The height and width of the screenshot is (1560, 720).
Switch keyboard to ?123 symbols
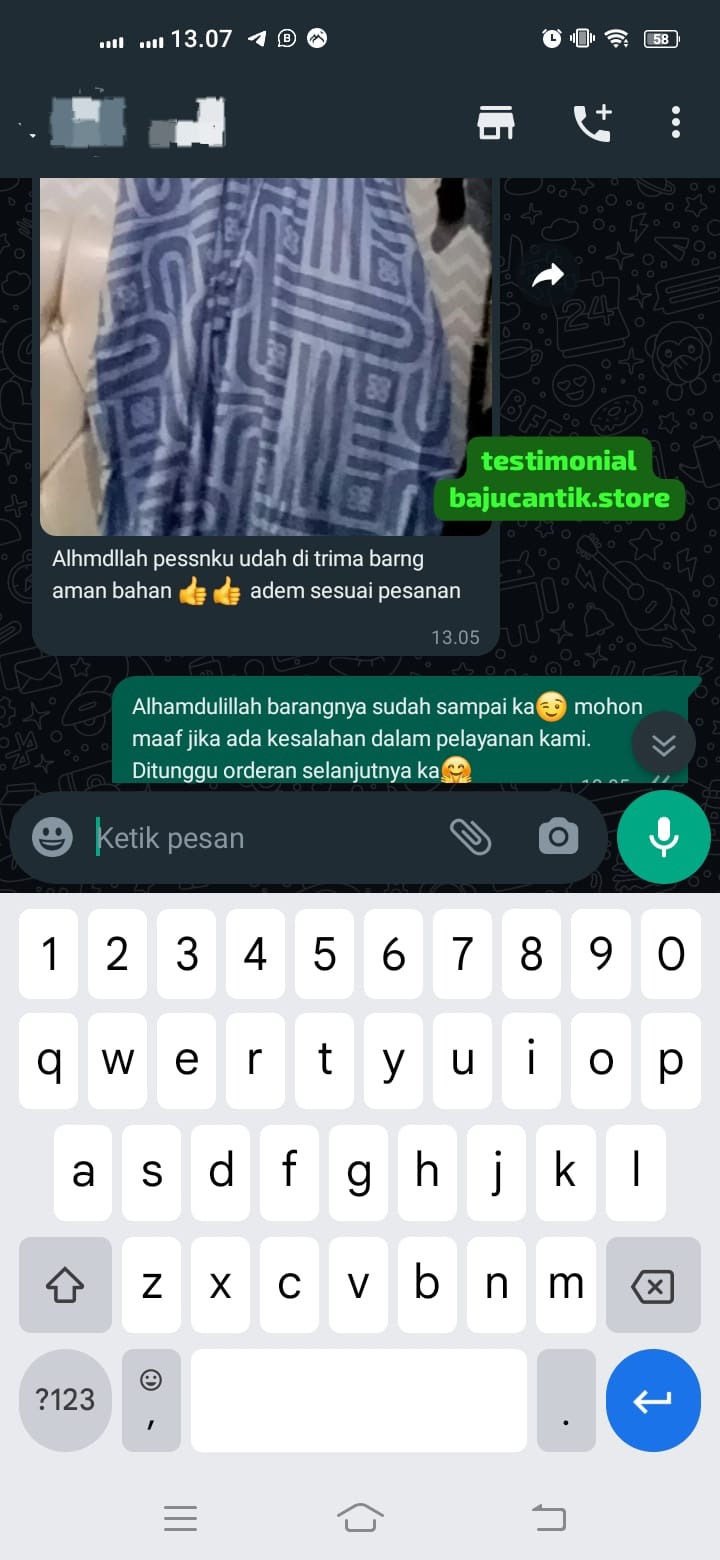(65, 1400)
